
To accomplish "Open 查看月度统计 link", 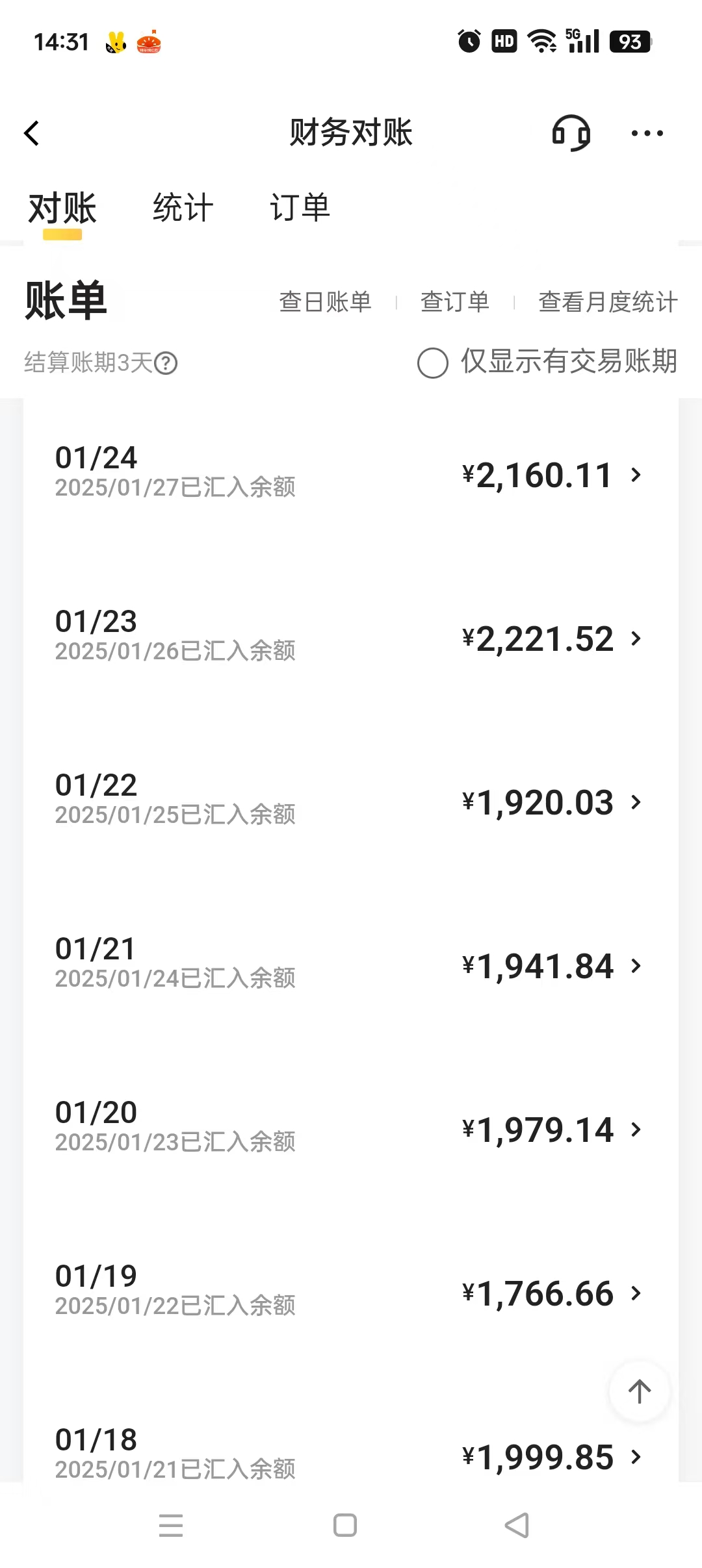I will pos(608,302).
